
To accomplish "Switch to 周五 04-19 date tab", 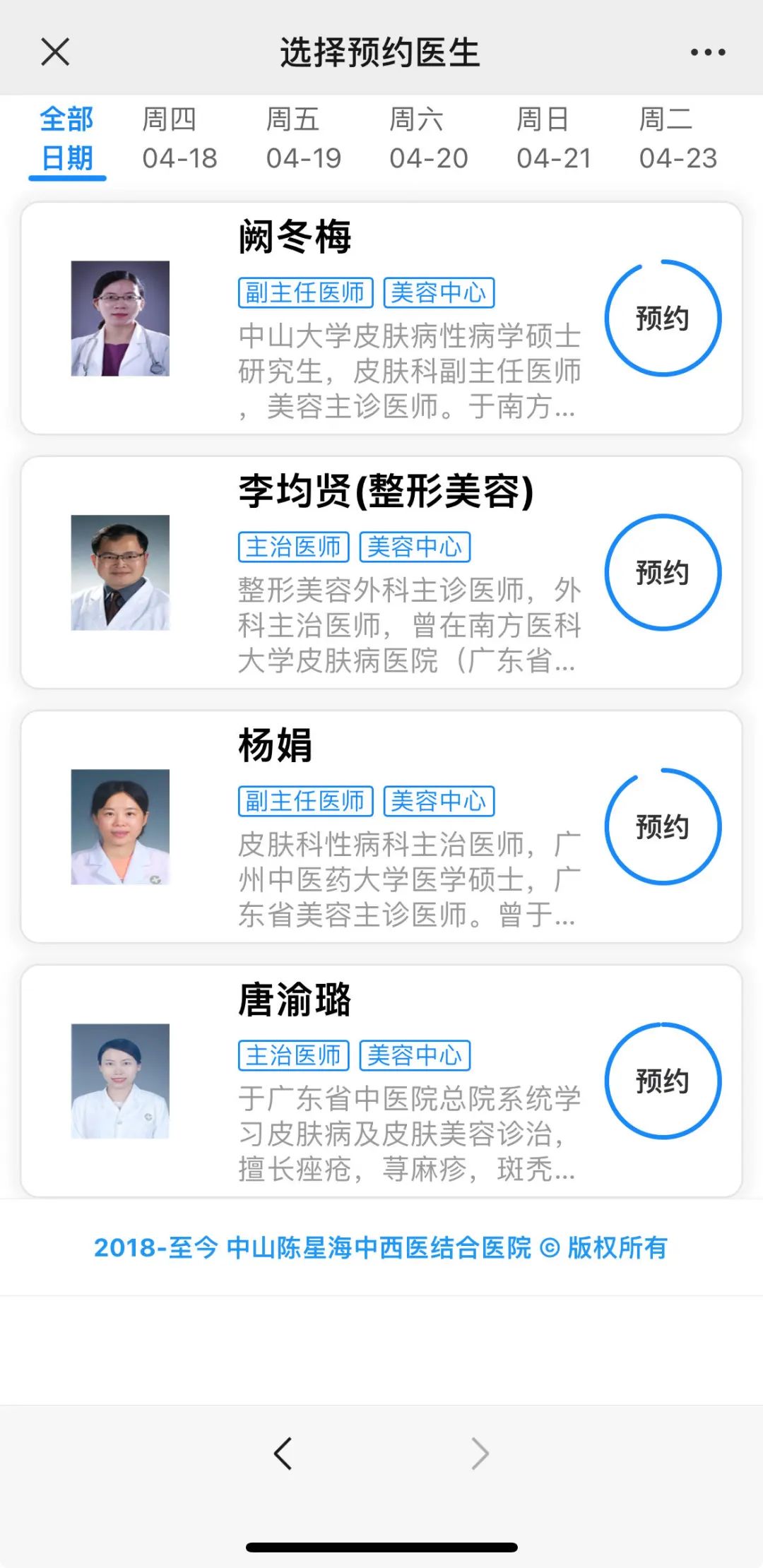I will pos(303,139).
